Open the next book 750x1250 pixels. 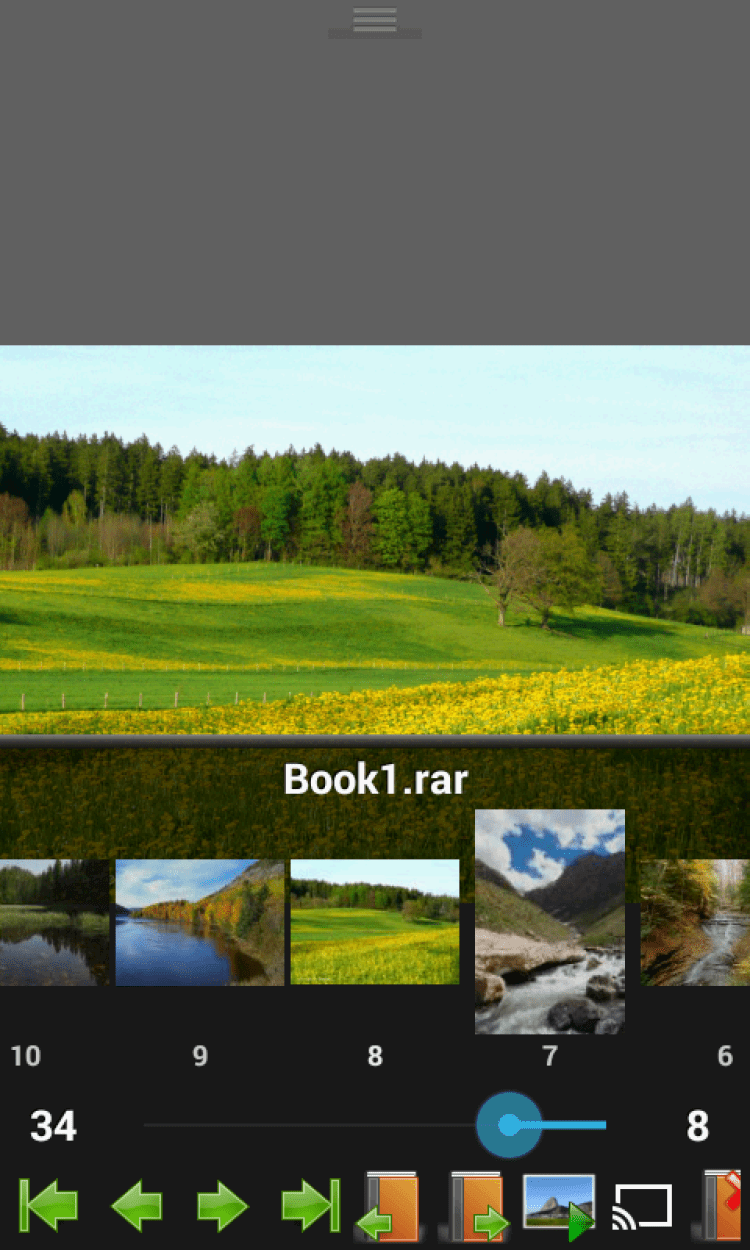pyautogui.click(x=476, y=1206)
